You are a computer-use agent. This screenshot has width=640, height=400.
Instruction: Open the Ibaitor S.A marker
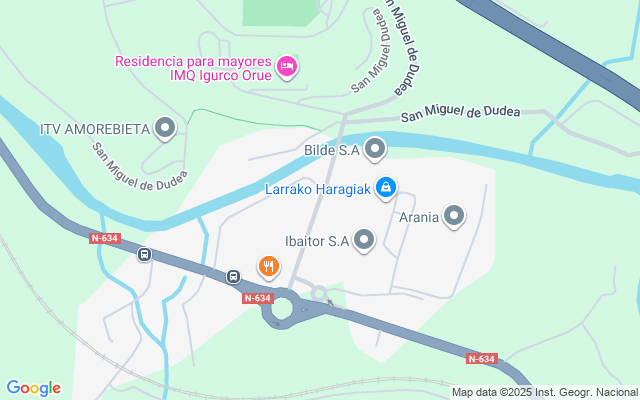(x=364, y=240)
